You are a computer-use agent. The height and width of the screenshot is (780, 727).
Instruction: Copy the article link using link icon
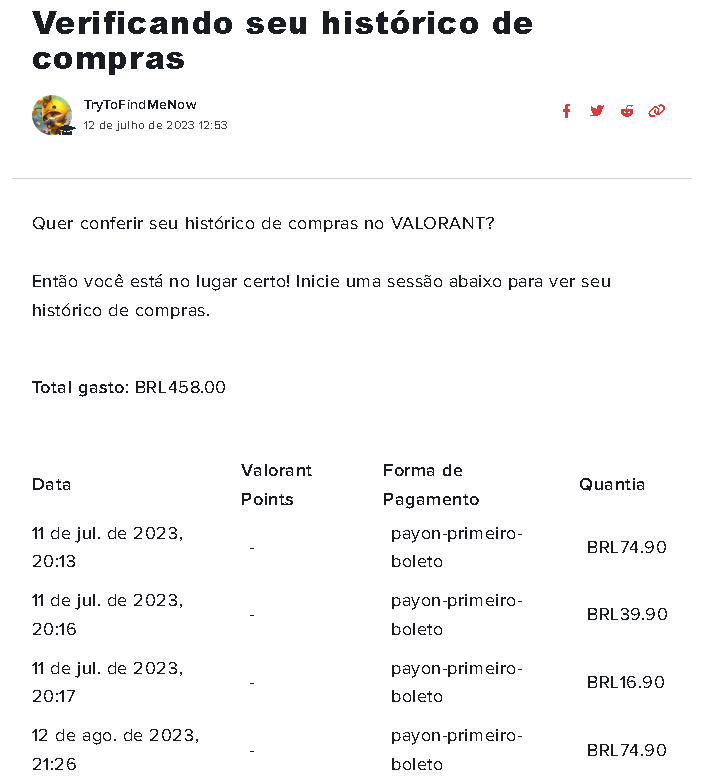pyautogui.click(x=656, y=110)
